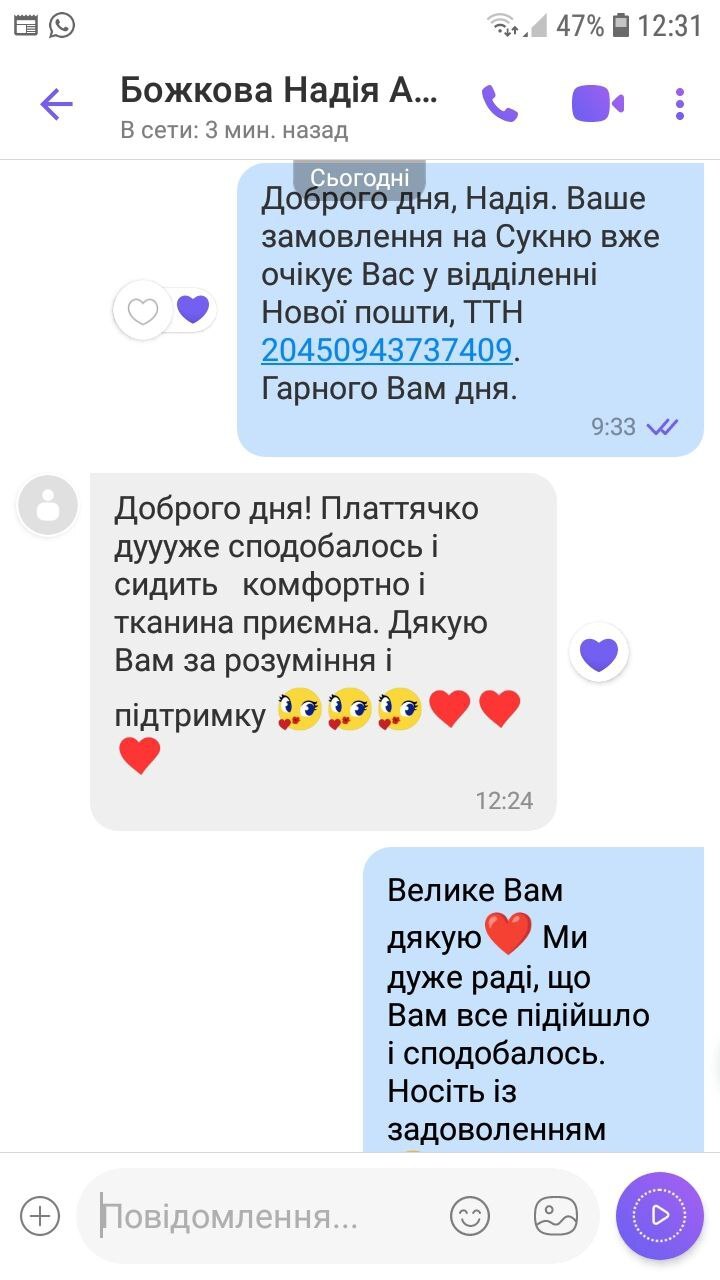Record a video message

pos(659,1215)
